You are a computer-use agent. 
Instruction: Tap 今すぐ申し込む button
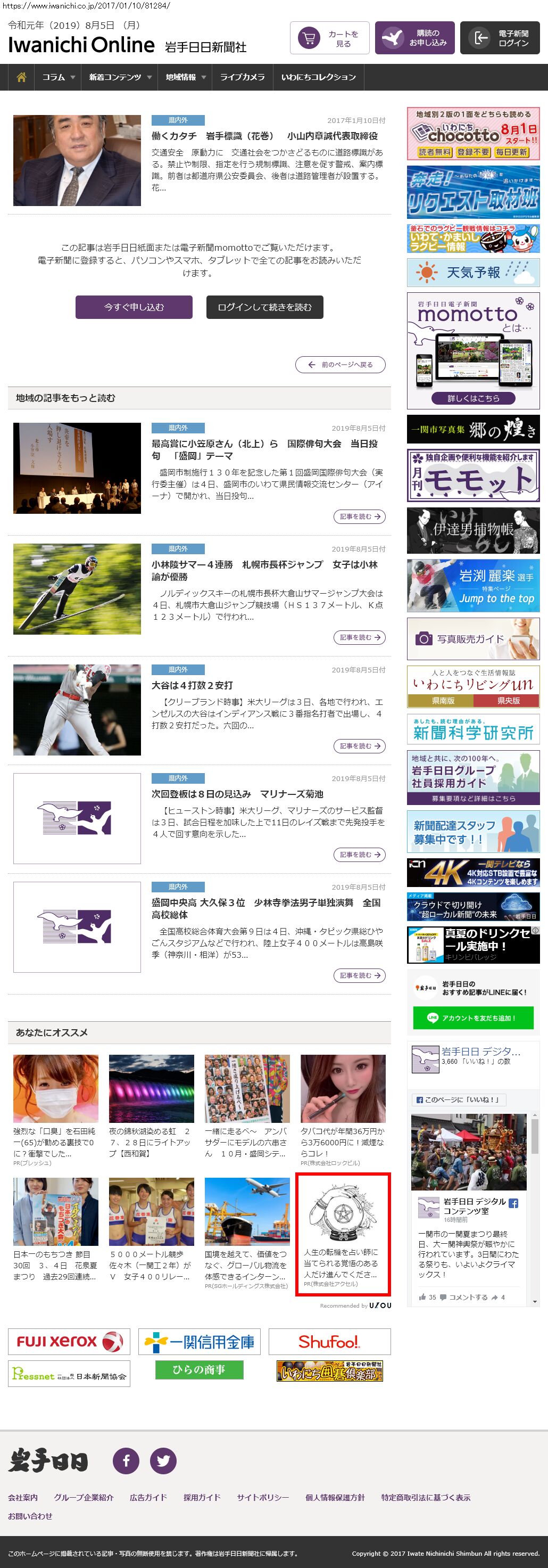tap(134, 307)
